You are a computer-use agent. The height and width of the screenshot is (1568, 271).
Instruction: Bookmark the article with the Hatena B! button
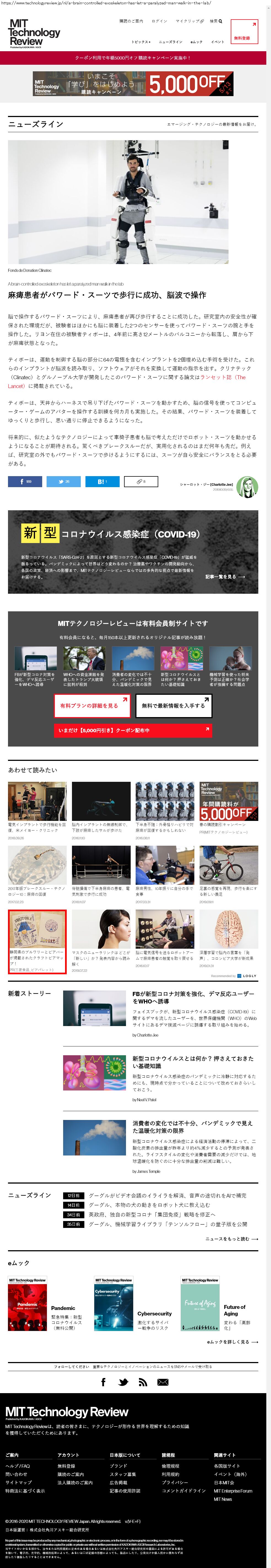point(102,481)
